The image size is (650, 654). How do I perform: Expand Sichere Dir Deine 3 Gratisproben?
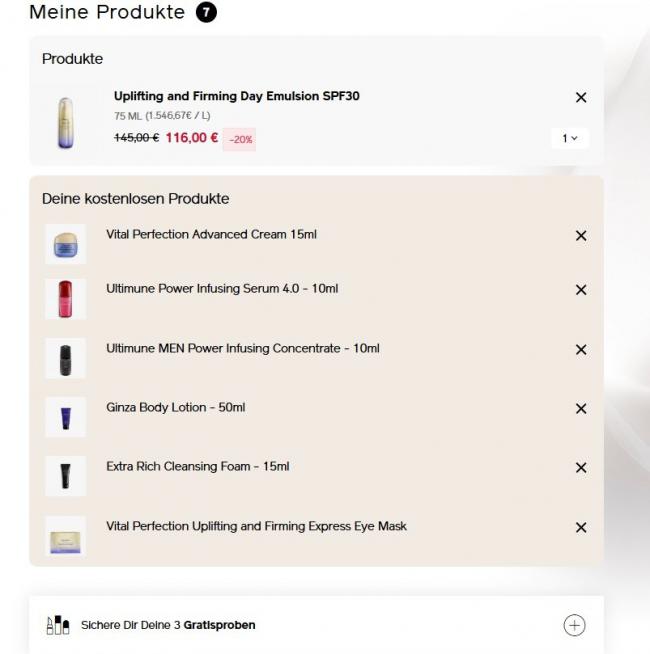coord(574,625)
